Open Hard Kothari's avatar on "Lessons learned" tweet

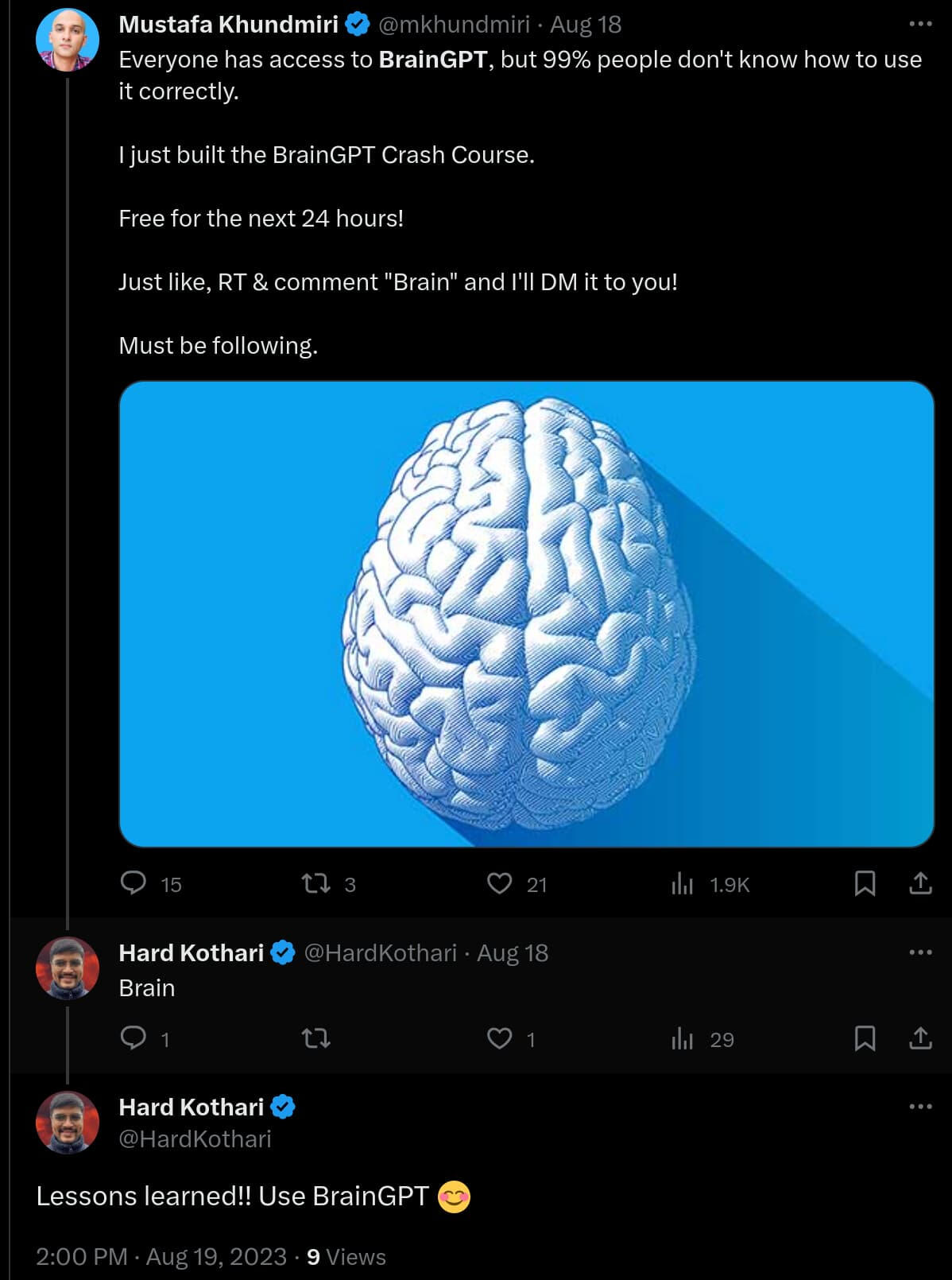point(68,1123)
